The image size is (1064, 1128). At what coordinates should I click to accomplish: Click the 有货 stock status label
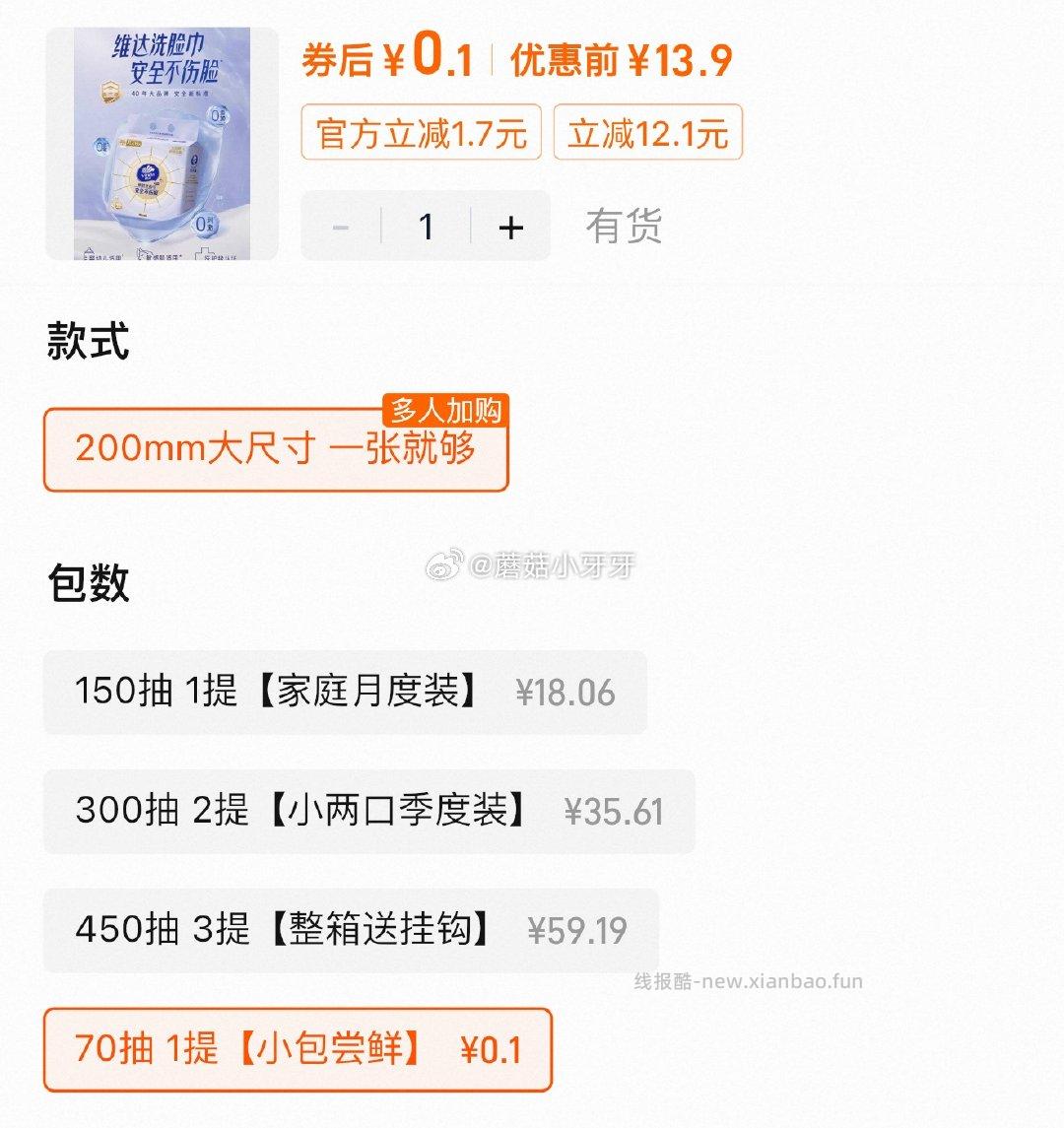pyautogui.click(x=623, y=226)
